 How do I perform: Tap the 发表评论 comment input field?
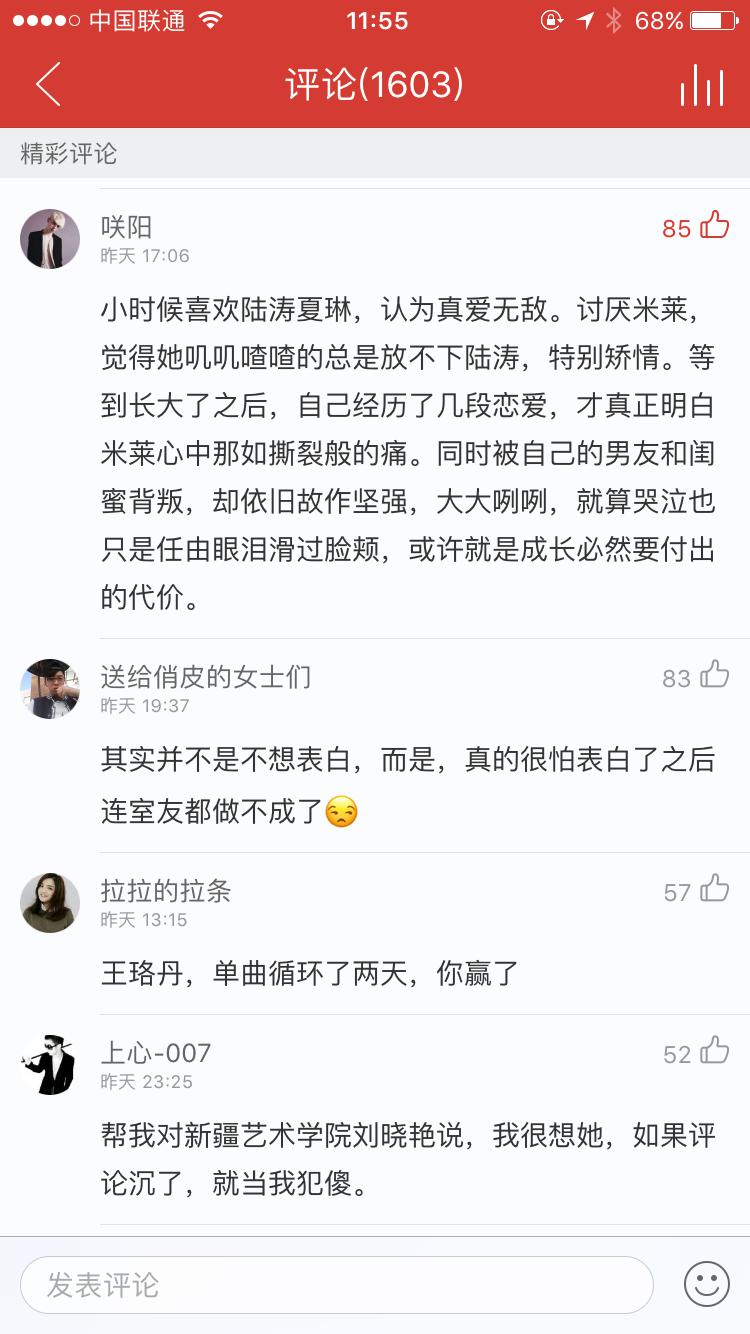tap(336, 1285)
